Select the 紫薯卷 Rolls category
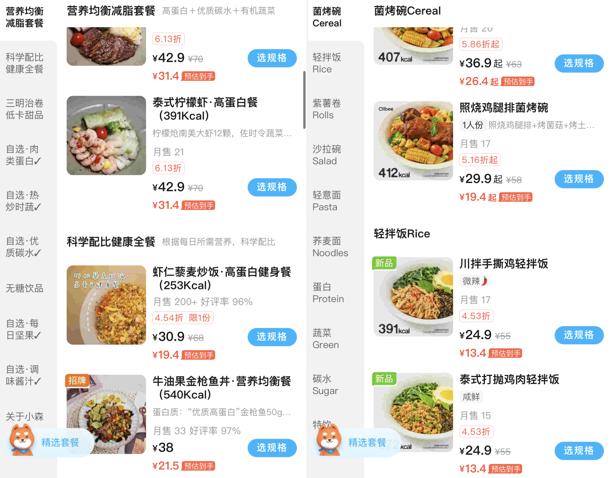The image size is (610, 478). point(327,109)
